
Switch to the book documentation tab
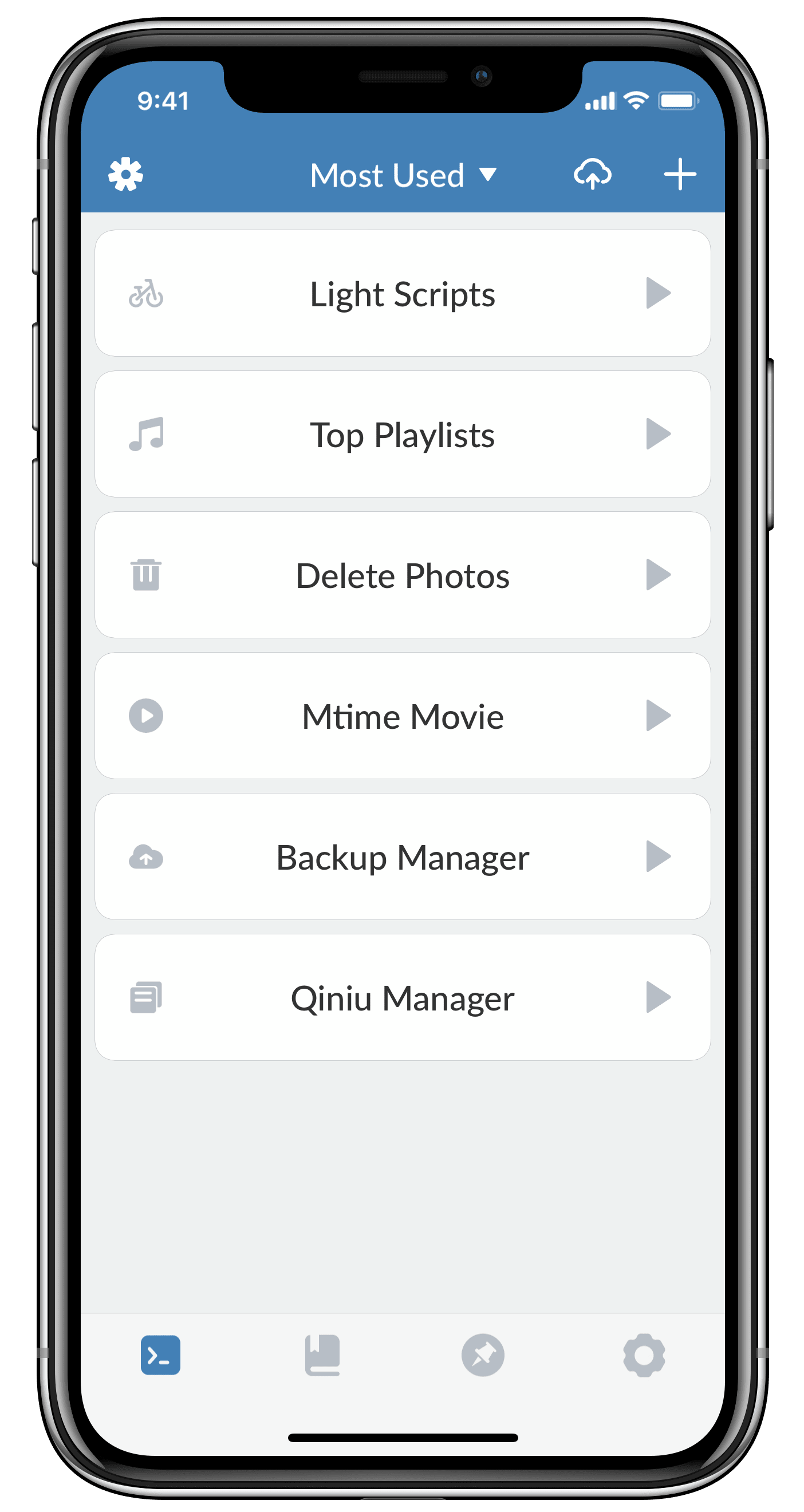click(322, 1355)
